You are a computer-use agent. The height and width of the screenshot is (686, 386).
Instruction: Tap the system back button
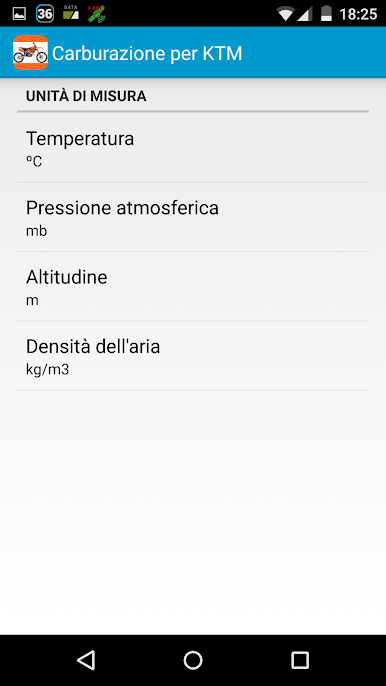click(x=86, y=660)
